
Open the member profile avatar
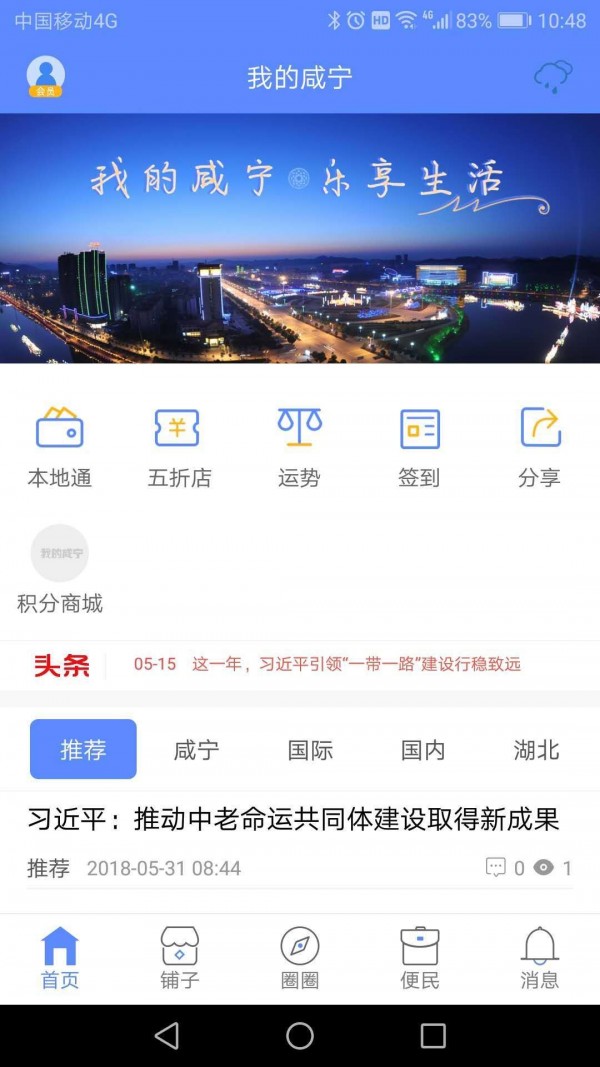pyautogui.click(x=45, y=76)
